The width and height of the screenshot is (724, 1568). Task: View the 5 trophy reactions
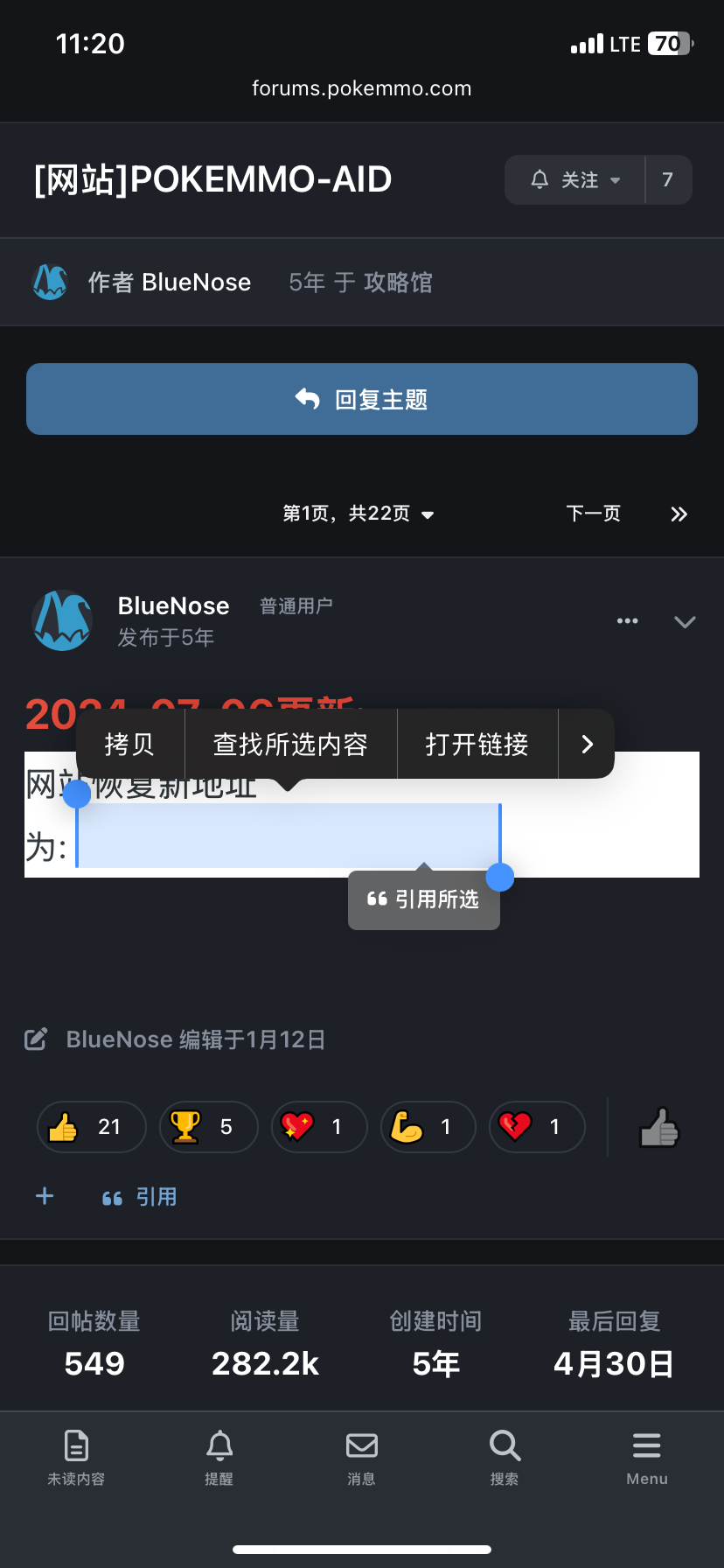(208, 1127)
